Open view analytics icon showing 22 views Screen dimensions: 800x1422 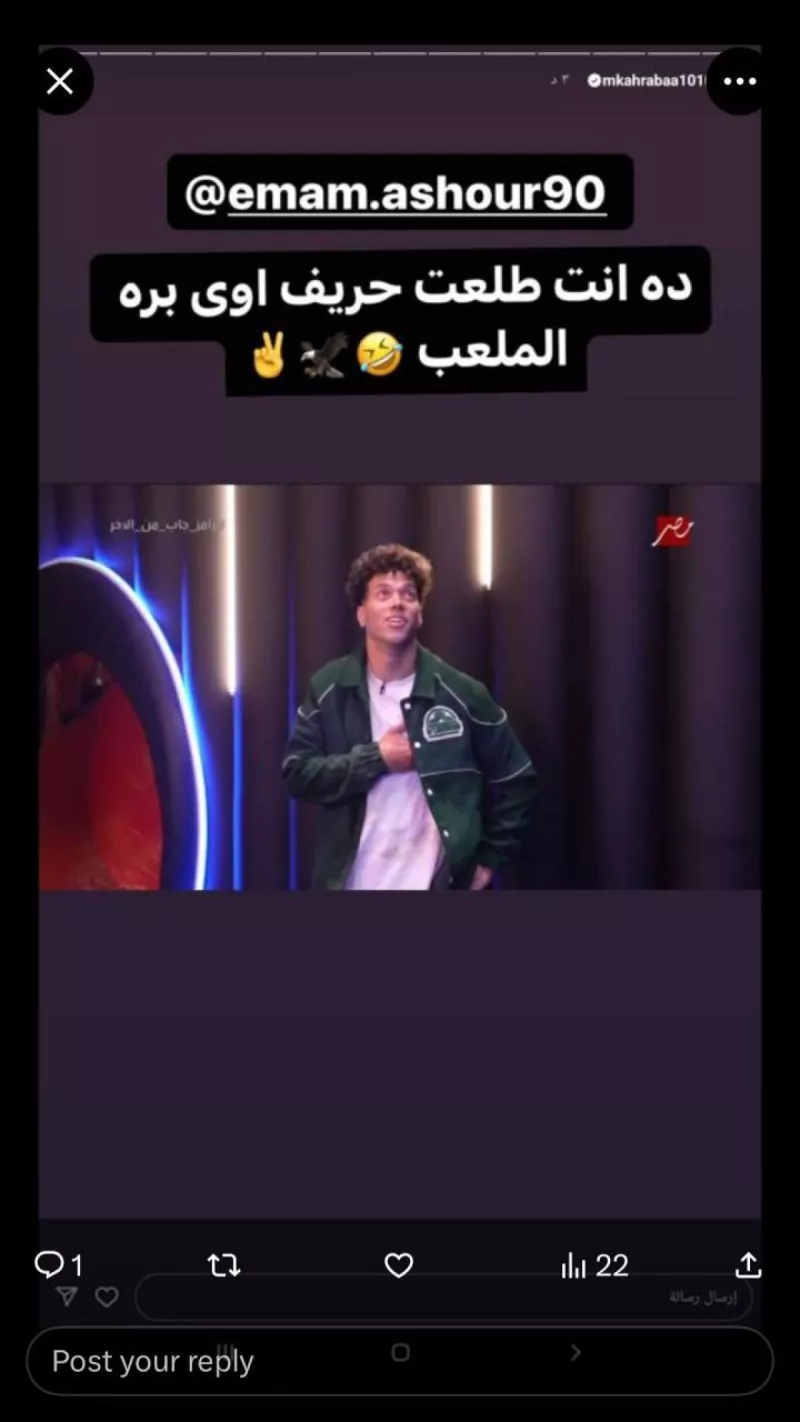588,1266
